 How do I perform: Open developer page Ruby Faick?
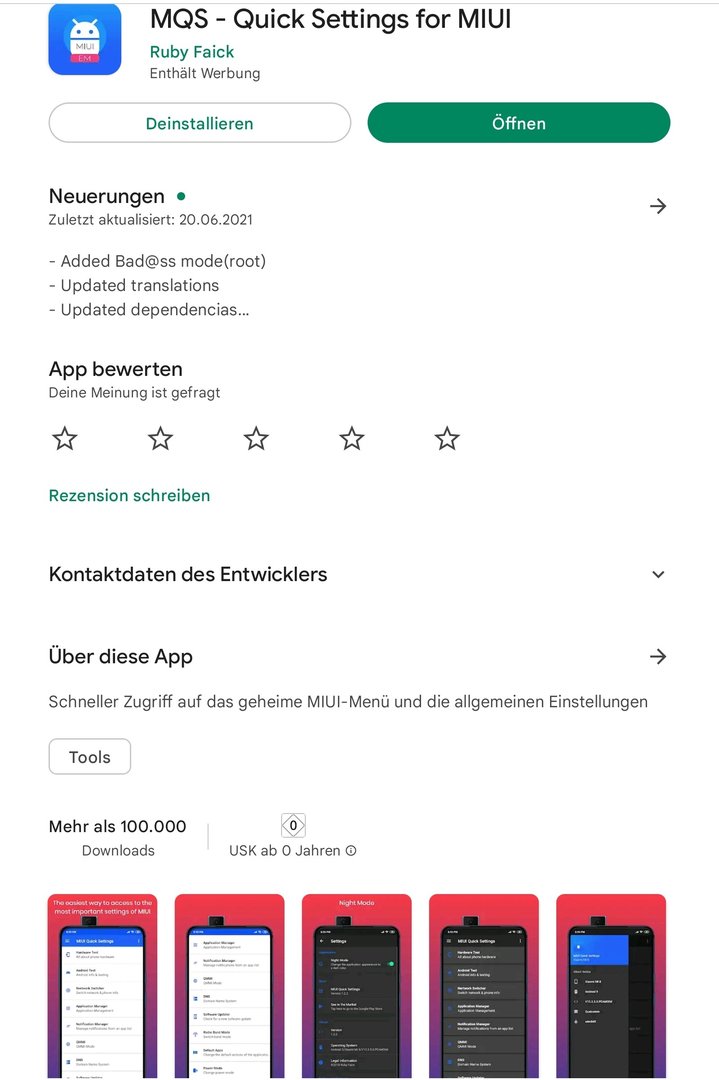pos(191,52)
